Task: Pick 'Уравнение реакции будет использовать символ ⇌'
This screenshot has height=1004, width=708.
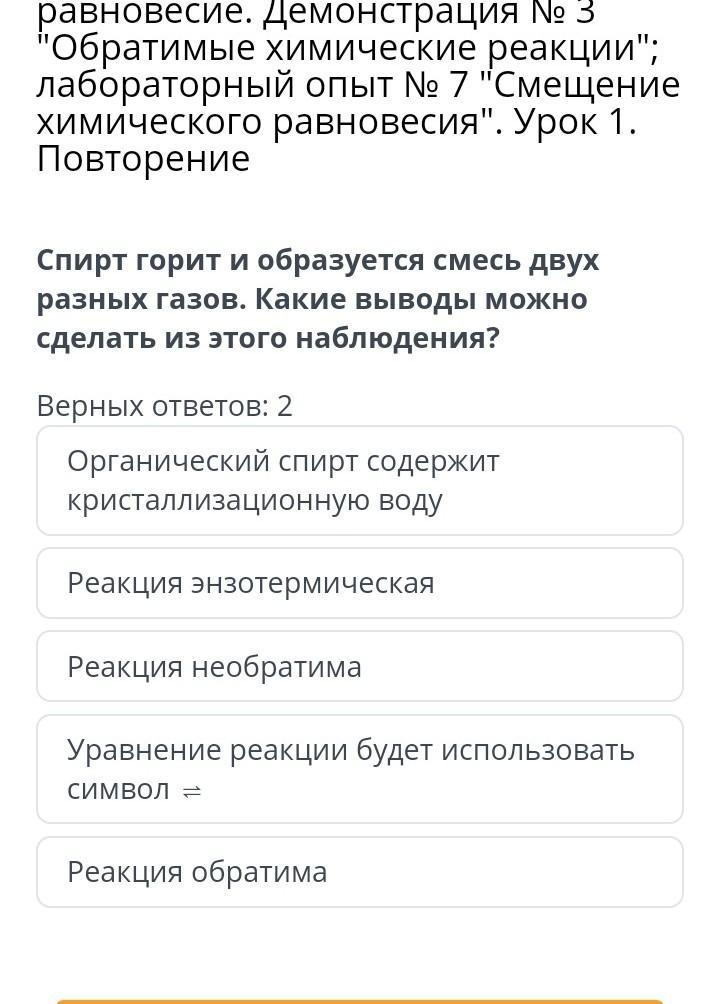Action: (x=359, y=769)
